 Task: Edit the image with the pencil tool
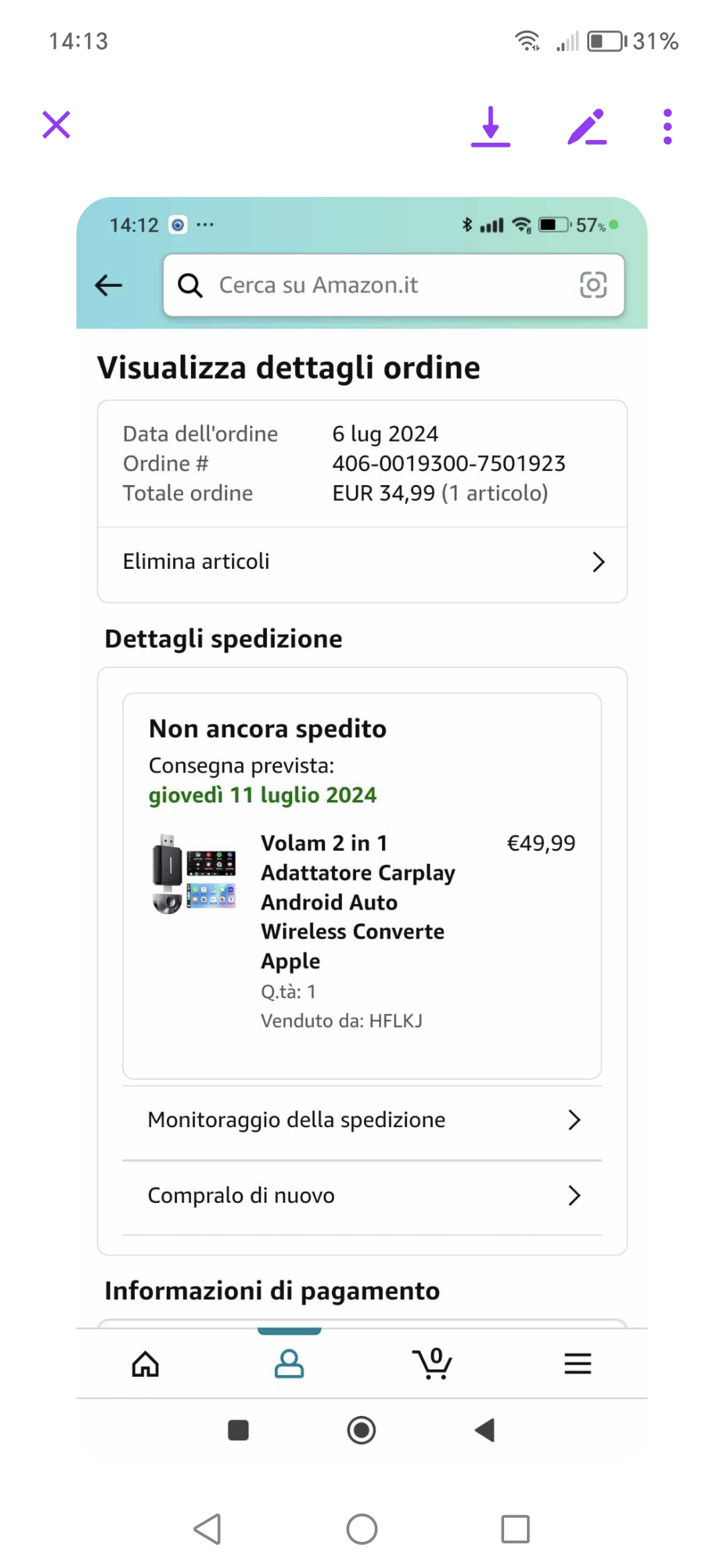click(x=587, y=126)
